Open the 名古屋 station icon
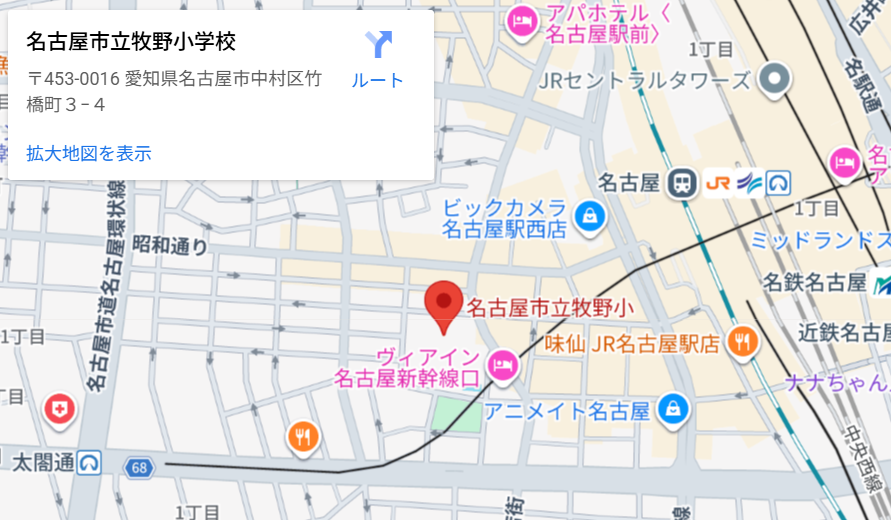Viewport: 891px width, 520px height. click(683, 182)
